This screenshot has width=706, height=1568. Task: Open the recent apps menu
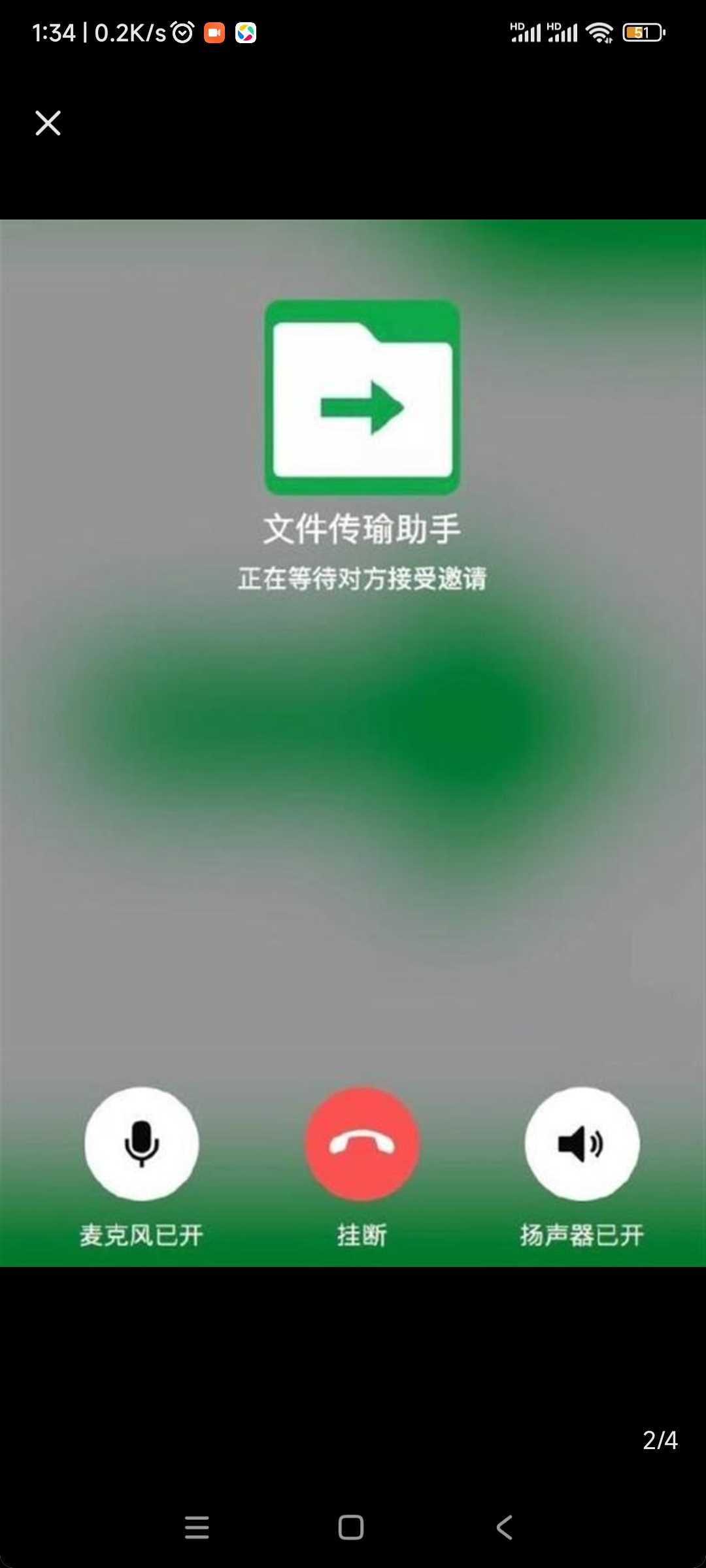pyautogui.click(x=197, y=1527)
